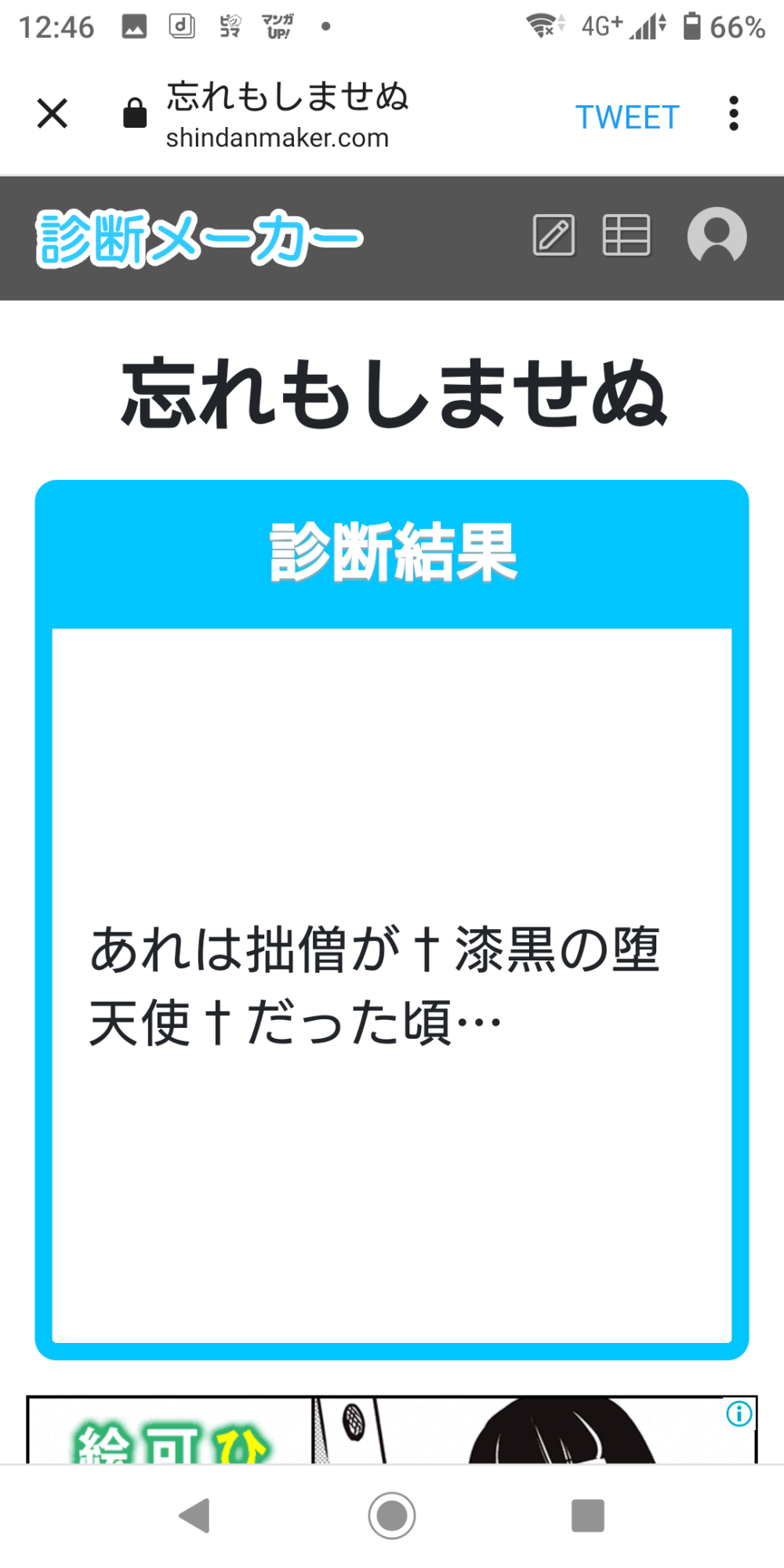Tap the TWEET button
The width and height of the screenshot is (784, 1568).
point(627,118)
